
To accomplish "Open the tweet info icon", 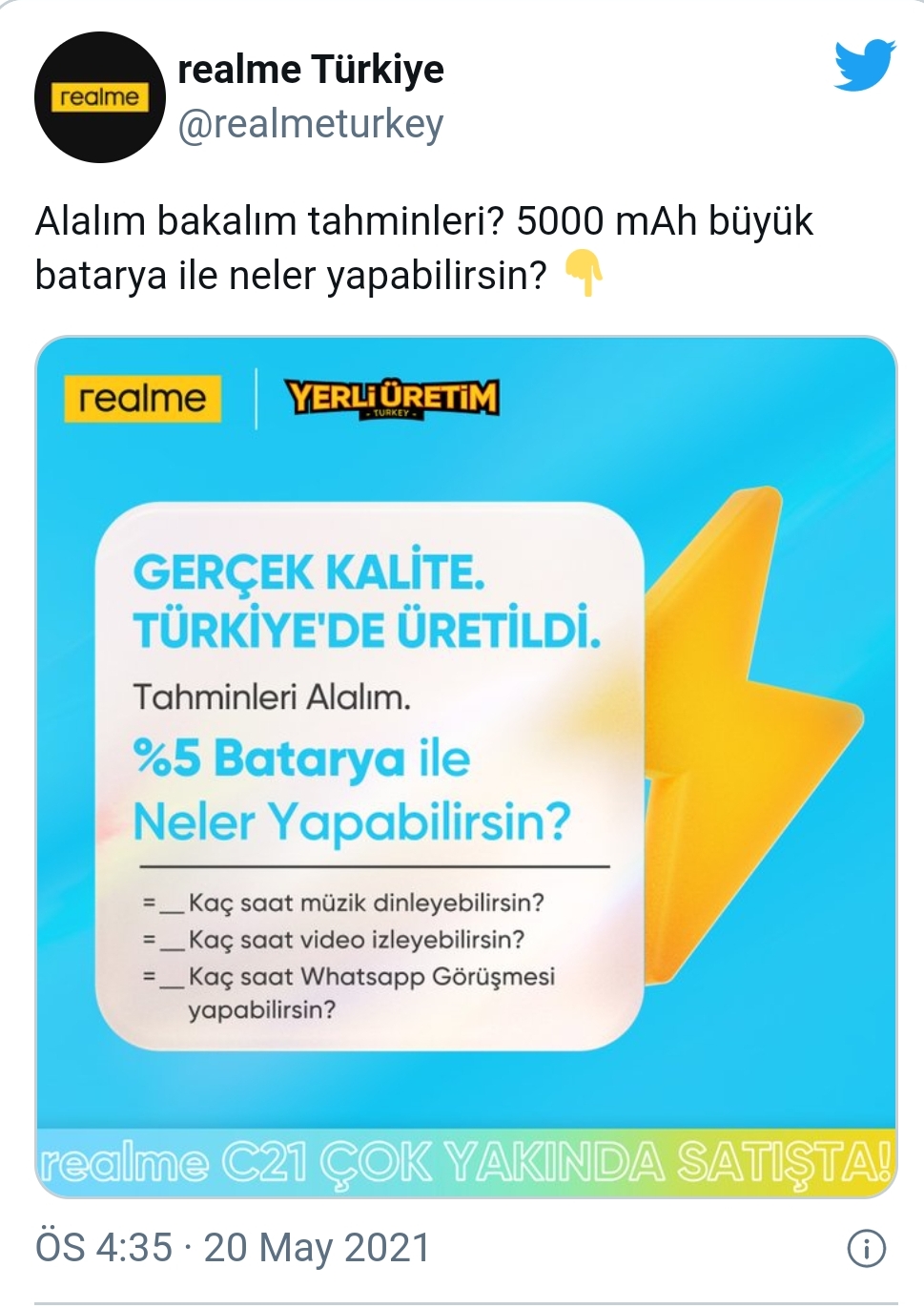I will [x=866, y=1248].
